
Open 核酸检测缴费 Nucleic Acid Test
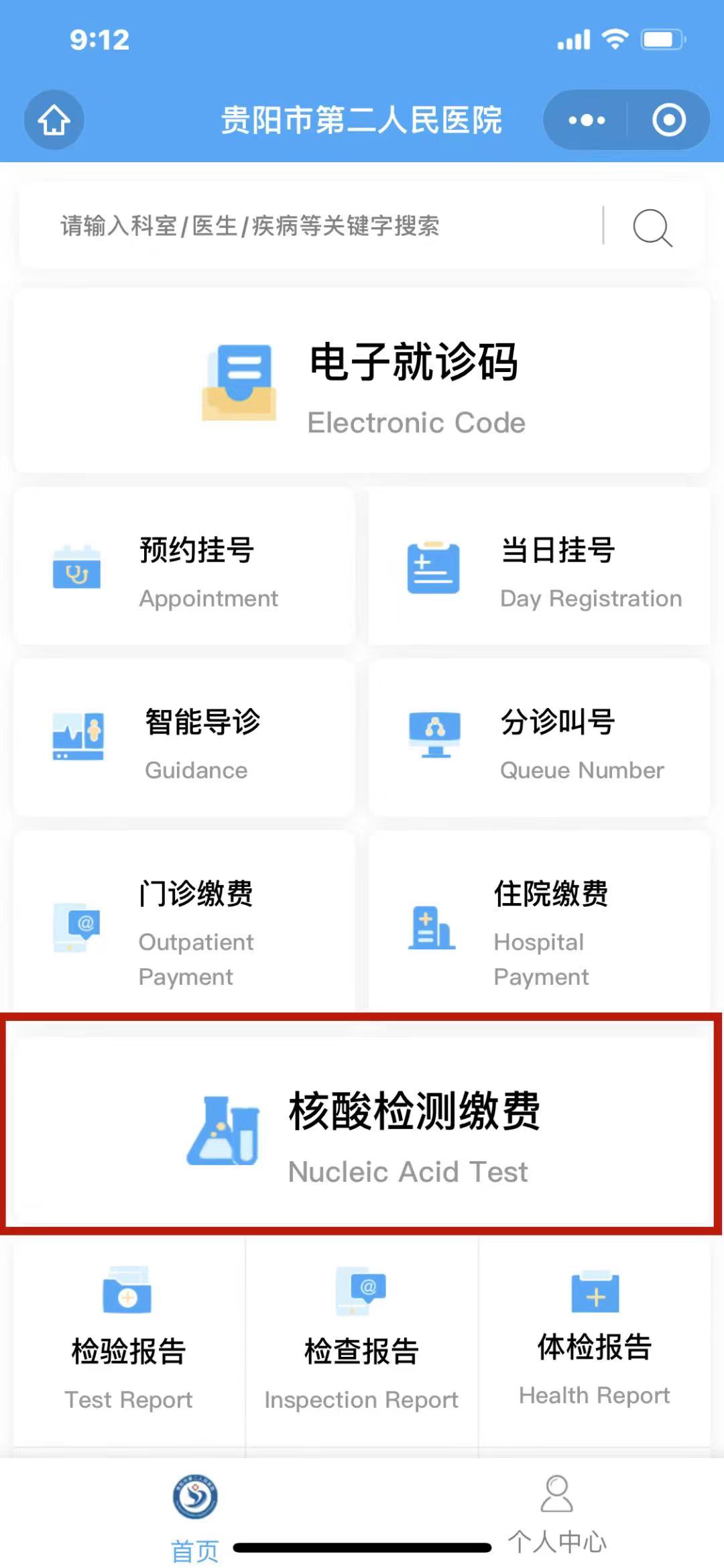pos(362,1132)
